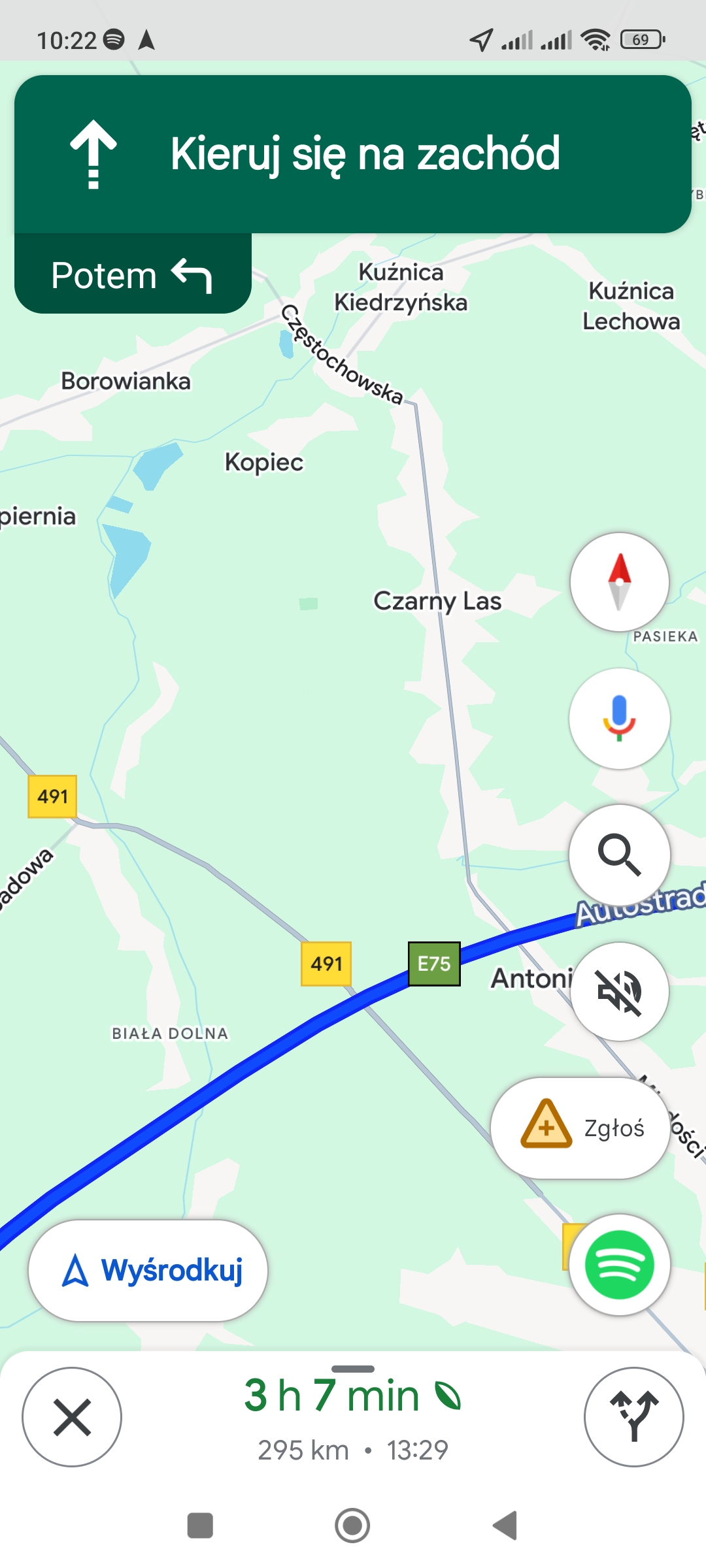This screenshot has height=1568, width=706.
Task: Toggle the muted voice guidance sound
Action: (619, 991)
